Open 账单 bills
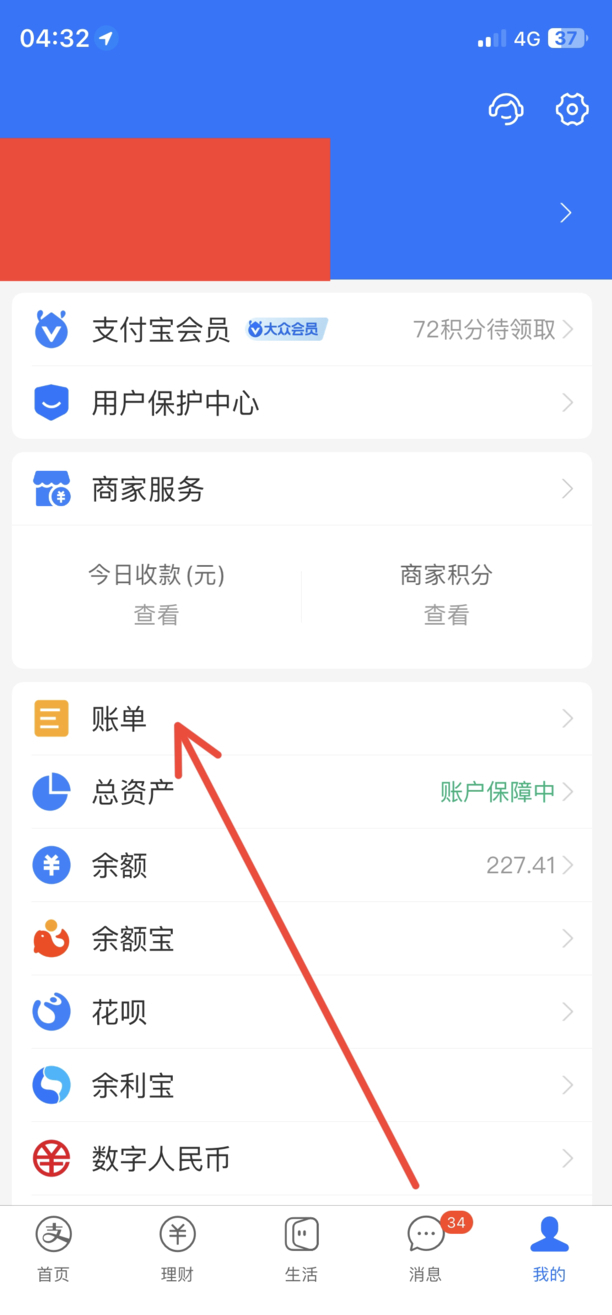The image size is (612, 1315). [300, 718]
